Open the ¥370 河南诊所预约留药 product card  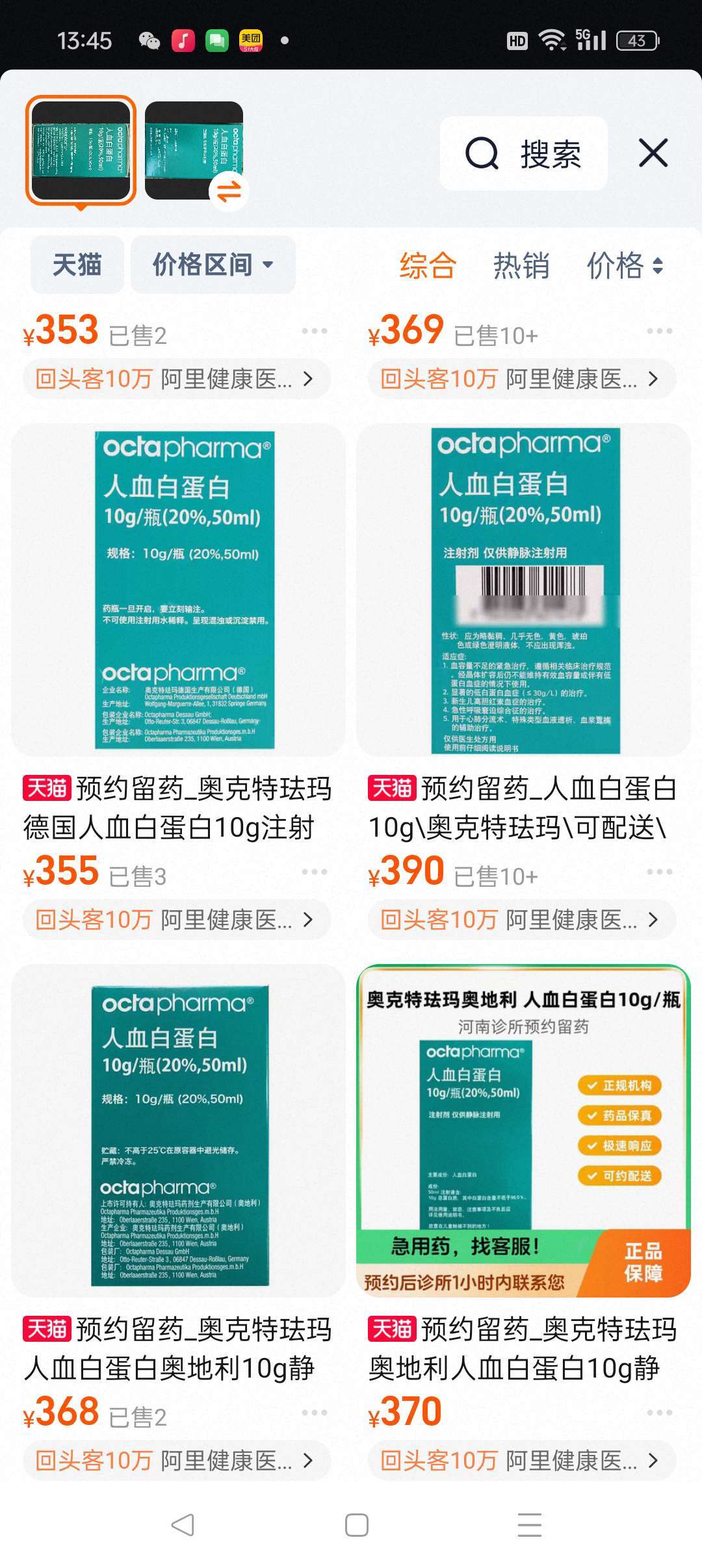click(523, 1130)
